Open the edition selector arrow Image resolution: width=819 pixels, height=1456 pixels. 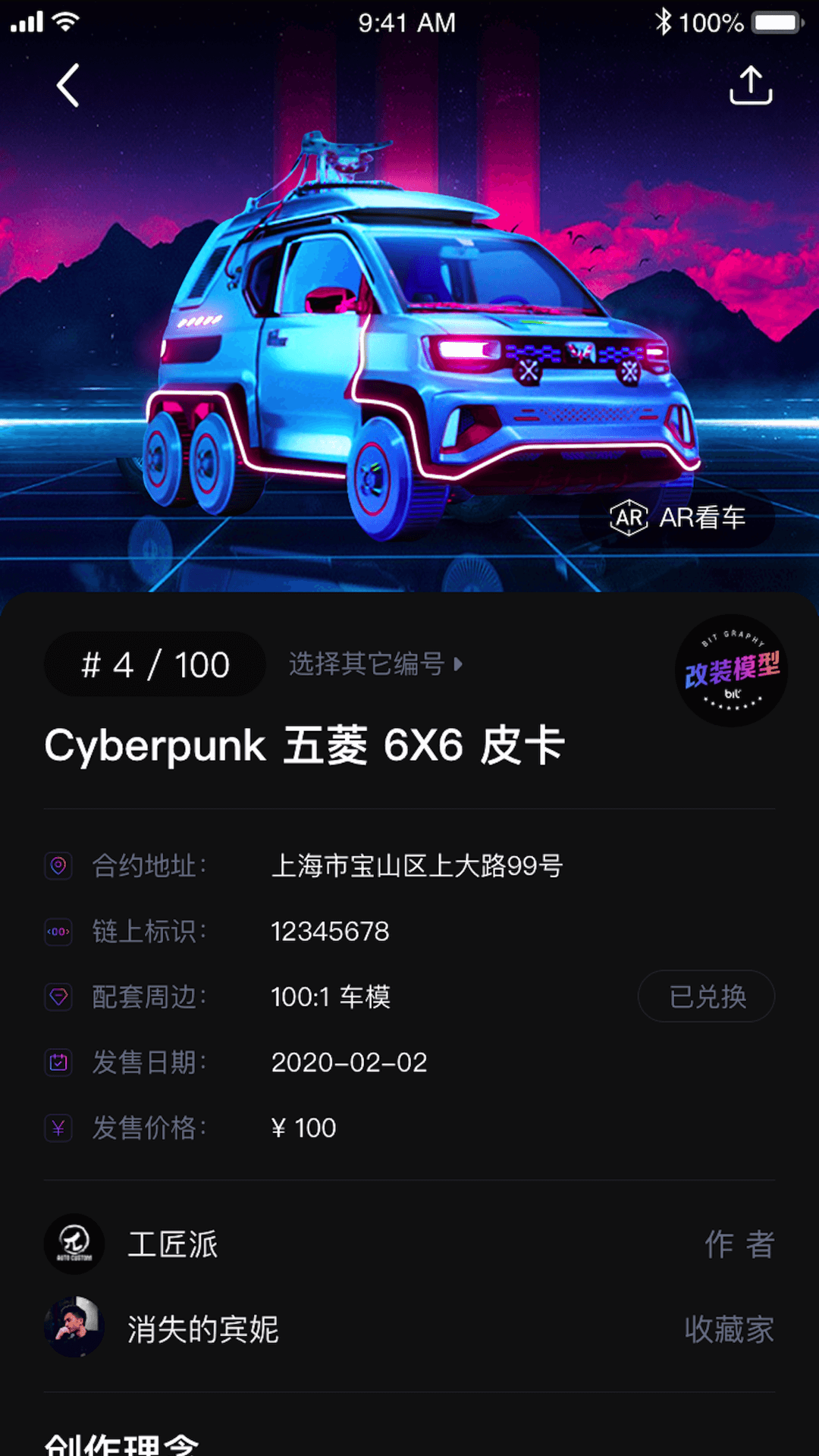coord(457,664)
